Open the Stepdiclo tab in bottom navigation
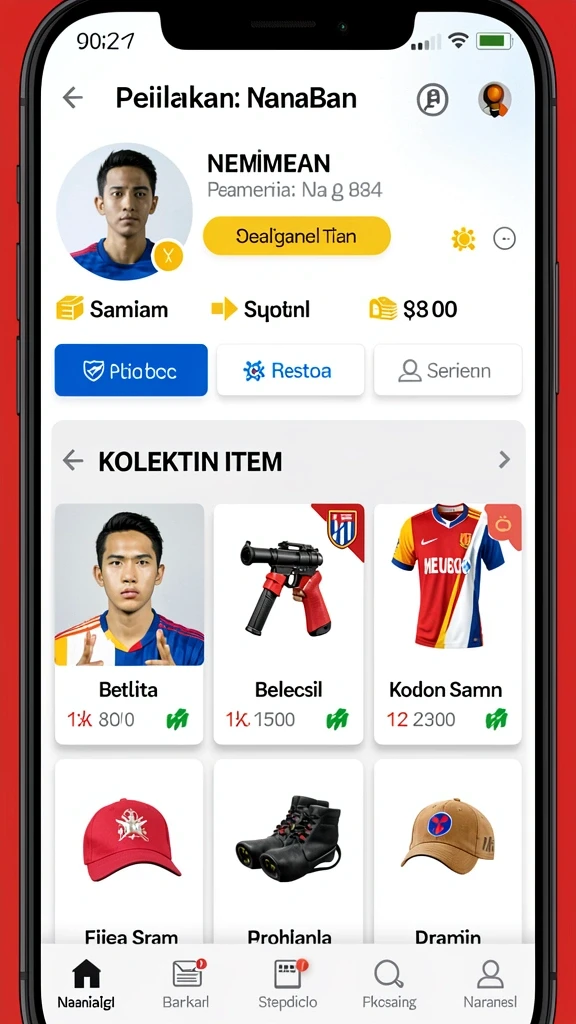This screenshot has width=576, height=1024. 287,984
